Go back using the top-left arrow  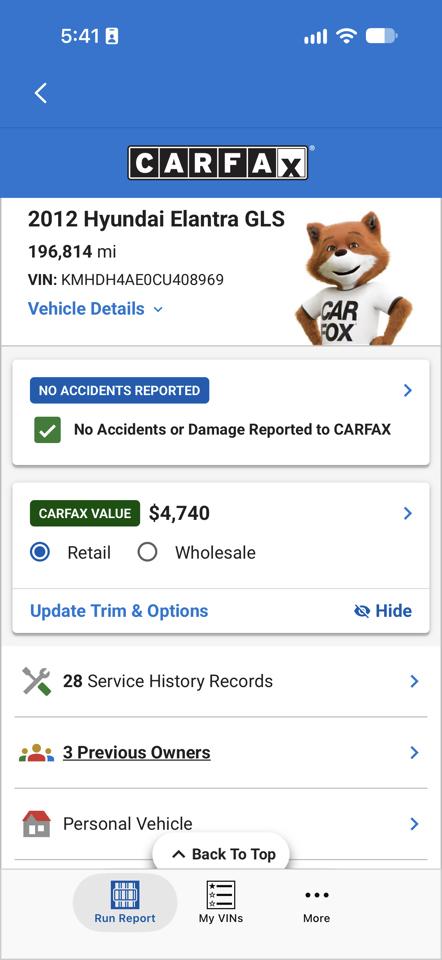click(41, 93)
